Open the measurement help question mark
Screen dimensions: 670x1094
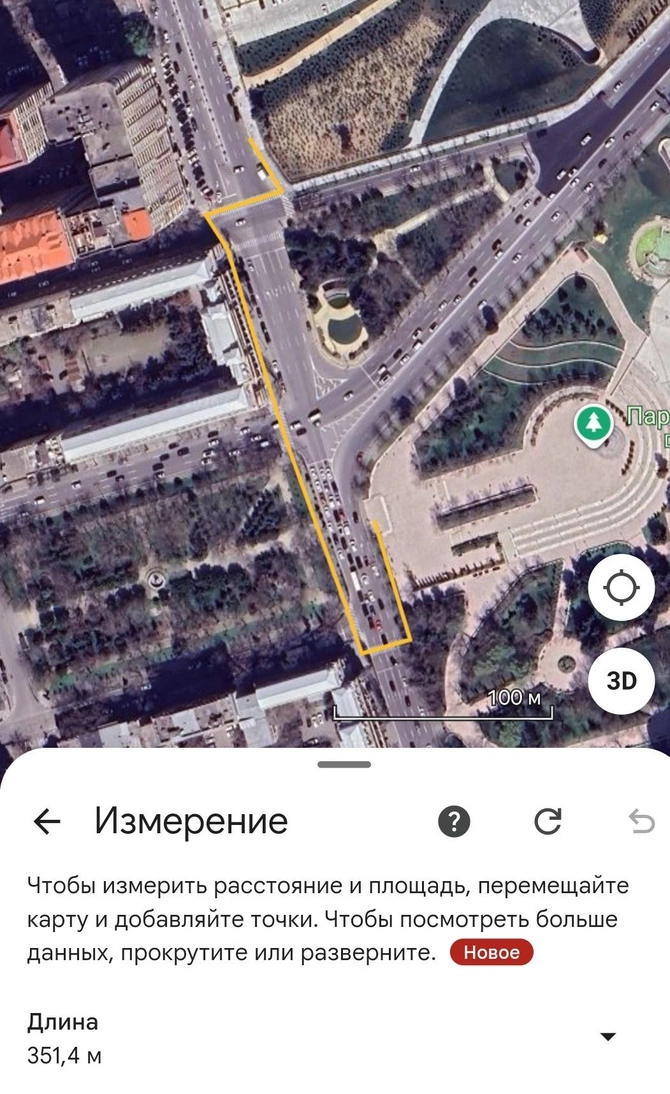pos(454,822)
